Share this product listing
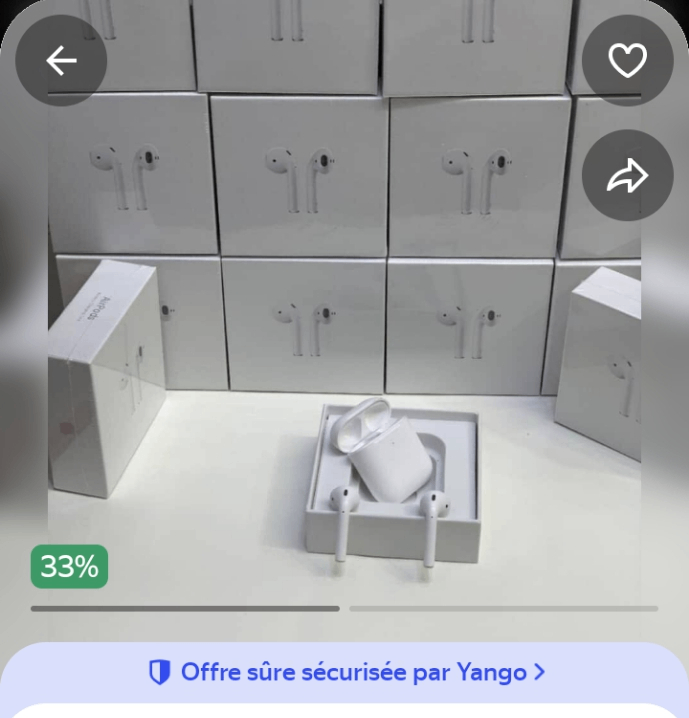689x718 pixels. click(x=627, y=176)
